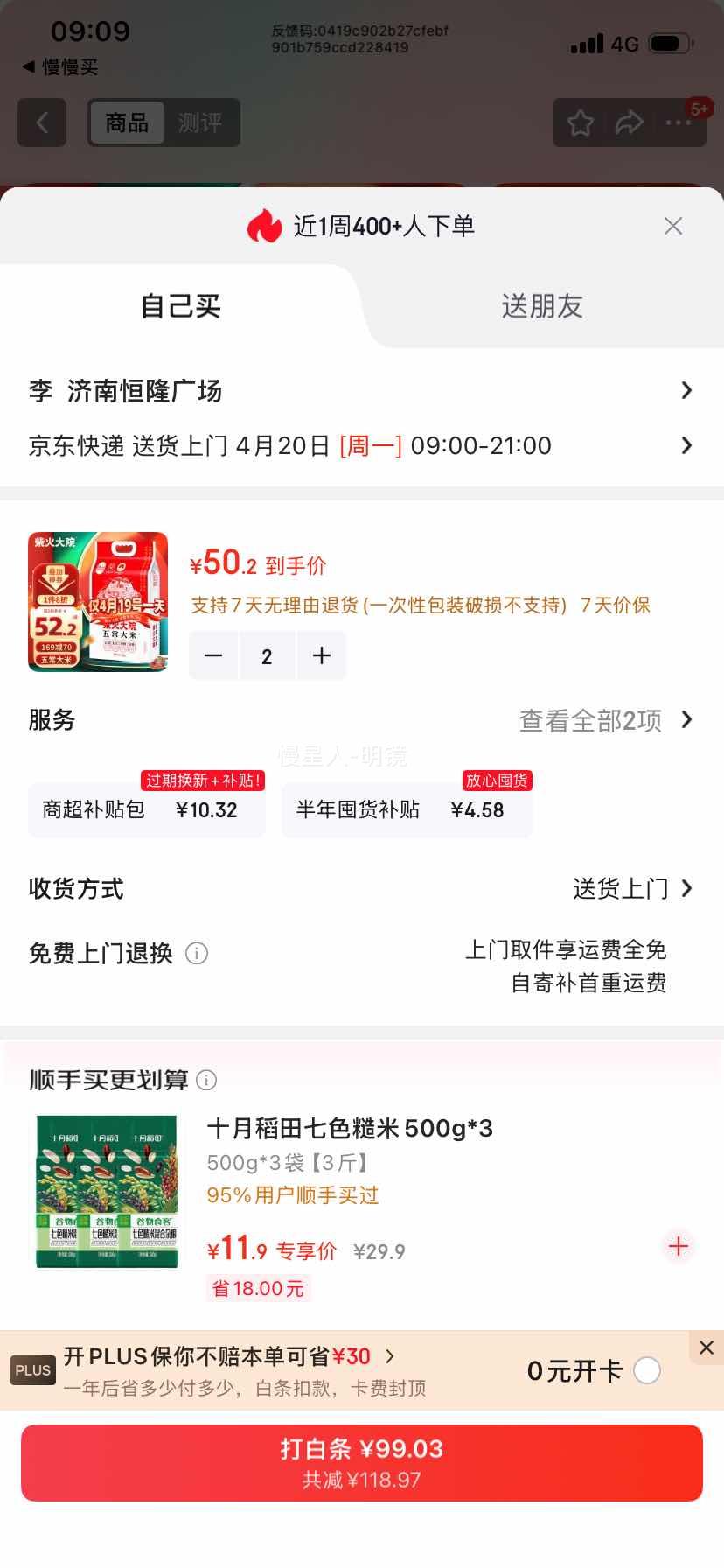Tap the red plus to add 七色糙米
The image size is (724, 1568).
[x=678, y=1246]
